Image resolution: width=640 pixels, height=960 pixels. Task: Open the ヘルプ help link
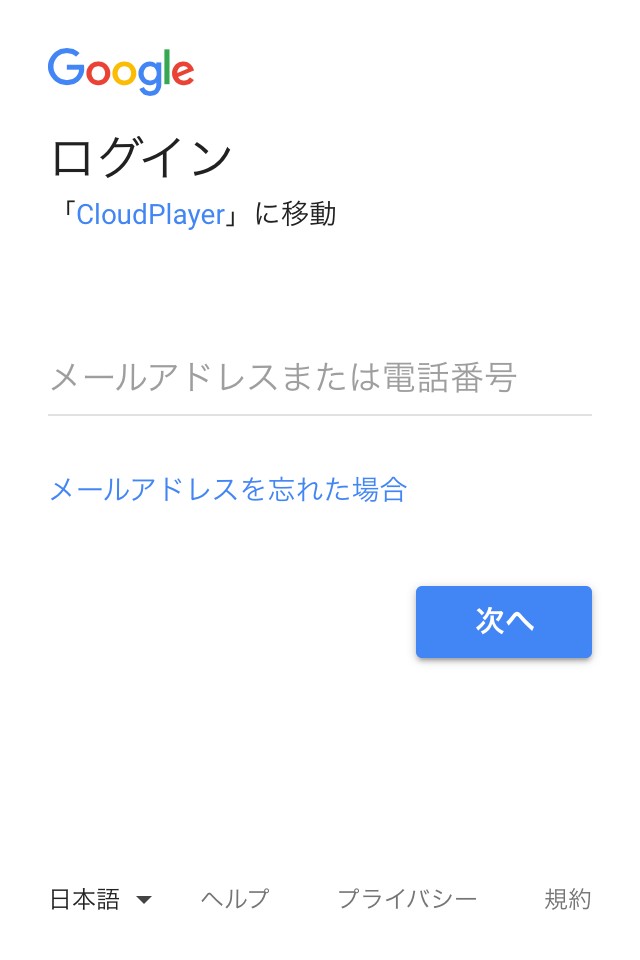pyautogui.click(x=235, y=899)
